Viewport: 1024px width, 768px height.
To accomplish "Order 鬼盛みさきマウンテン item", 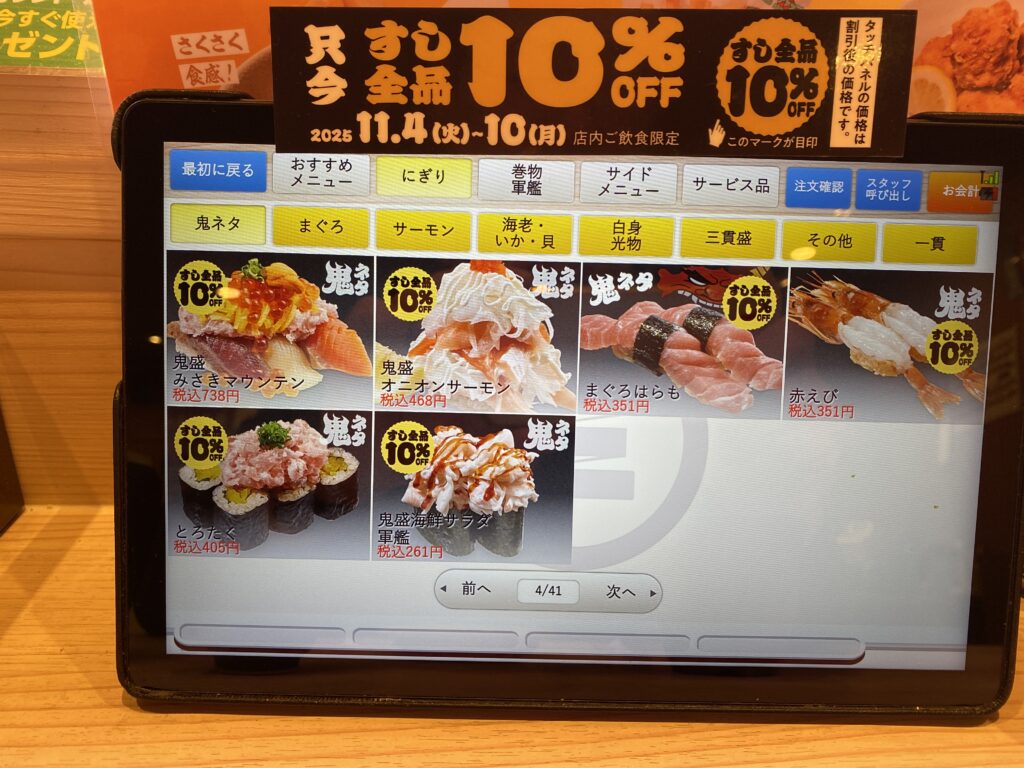I will pos(269,330).
